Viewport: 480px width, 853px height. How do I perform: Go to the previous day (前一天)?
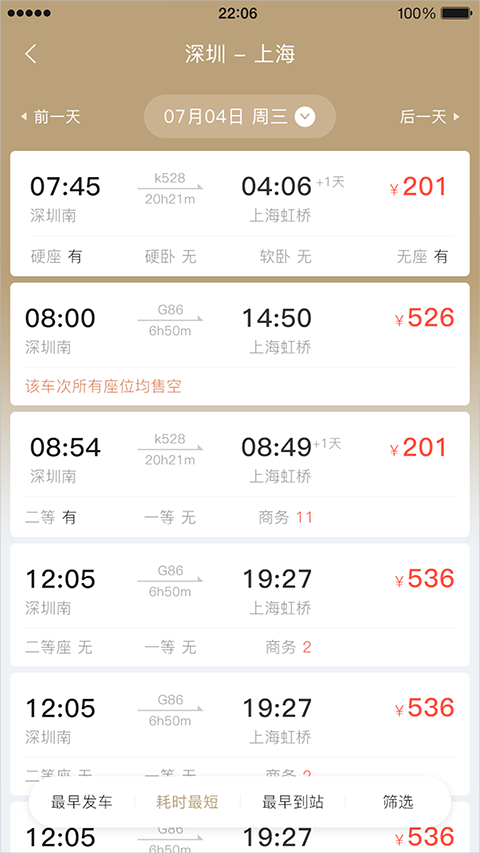pyautogui.click(x=51, y=116)
